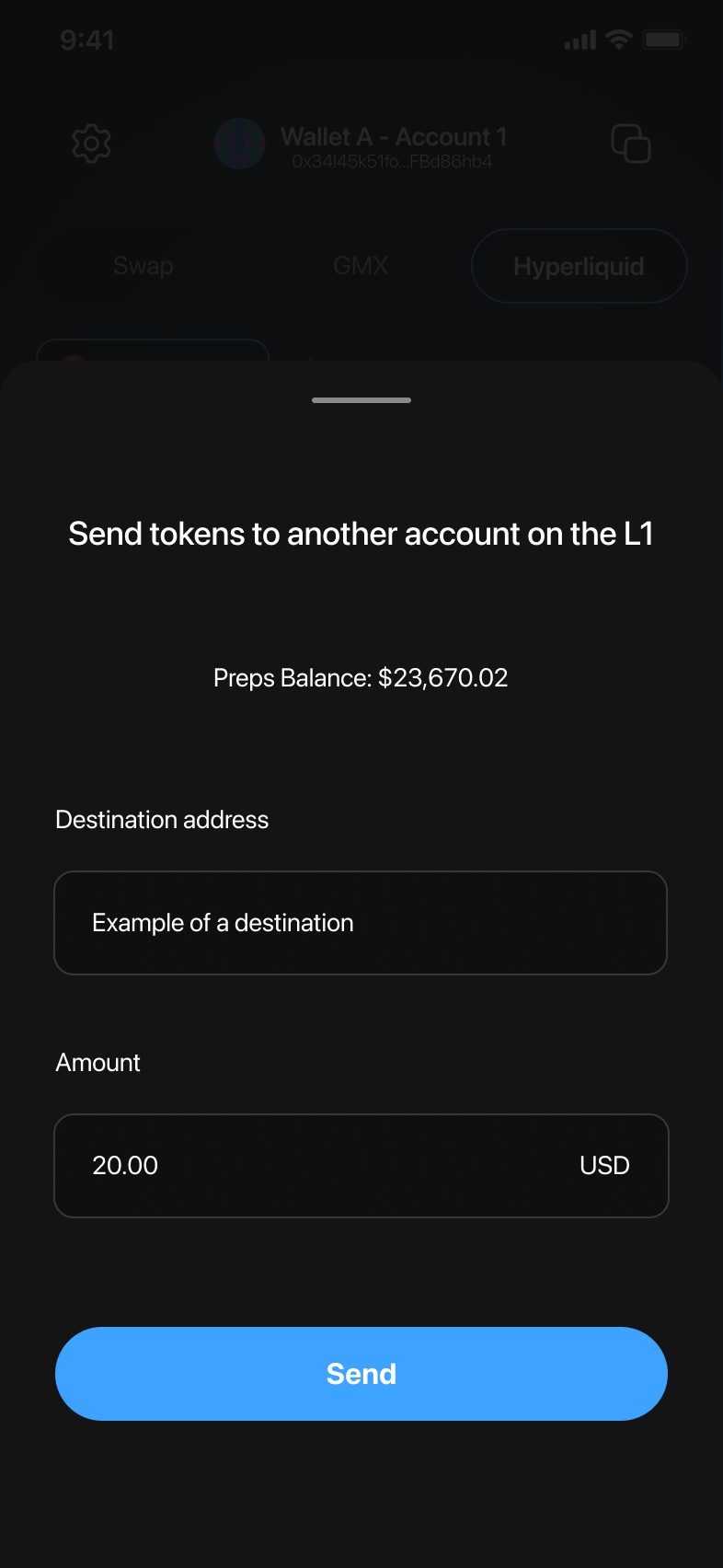Image resolution: width=723 pixels, height=1568 pixels.
Task: Tap the sheet drag handle
Action: click(361, 400)
